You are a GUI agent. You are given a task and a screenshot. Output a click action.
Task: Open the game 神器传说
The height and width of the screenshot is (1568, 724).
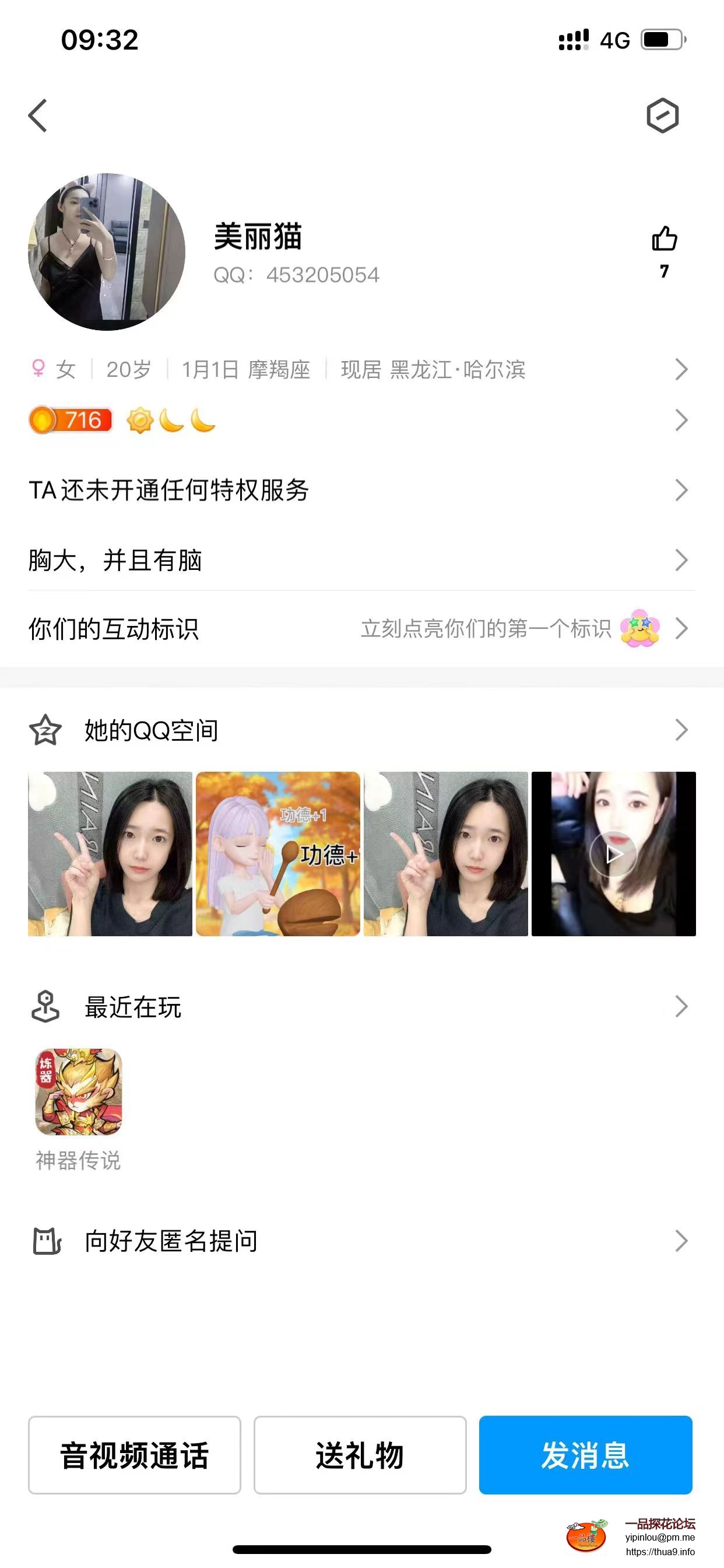(x=79, y=1092)
